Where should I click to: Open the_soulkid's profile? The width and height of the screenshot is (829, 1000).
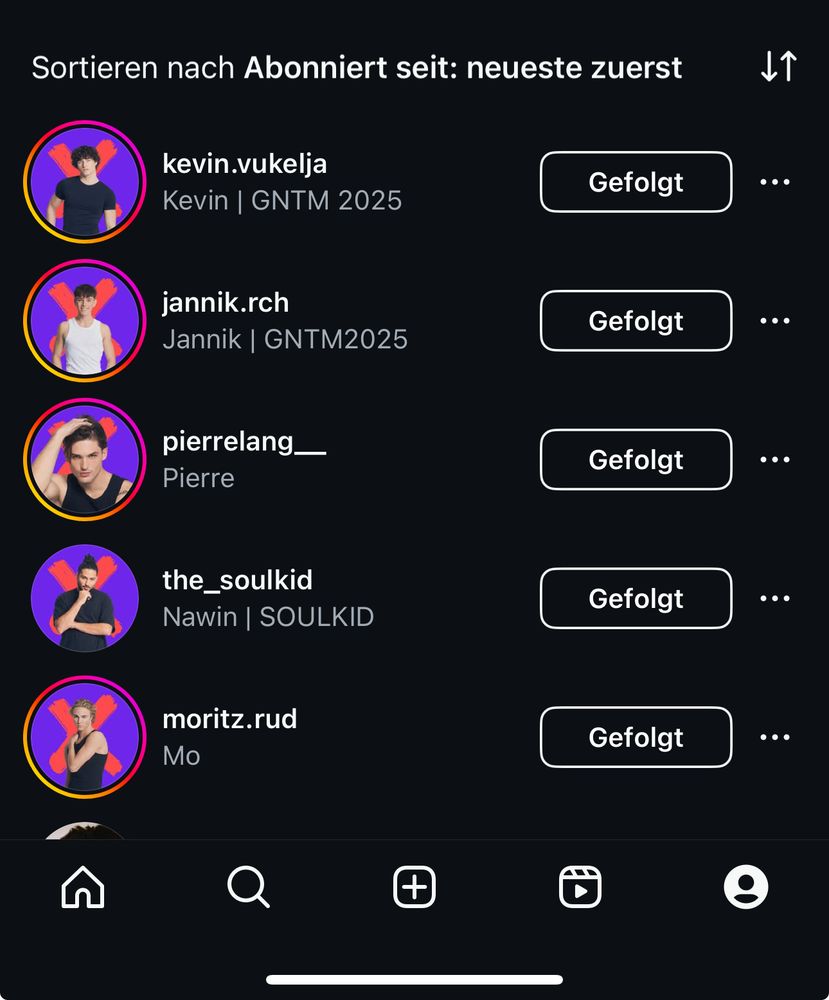237,581
